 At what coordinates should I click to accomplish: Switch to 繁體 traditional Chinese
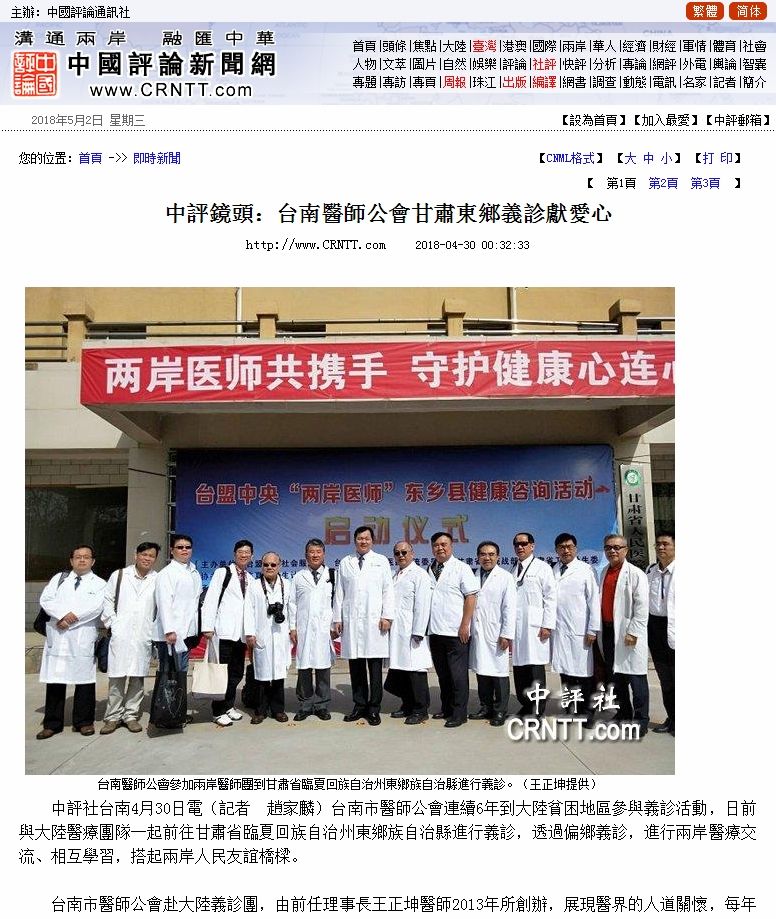[x=704, y=11]
